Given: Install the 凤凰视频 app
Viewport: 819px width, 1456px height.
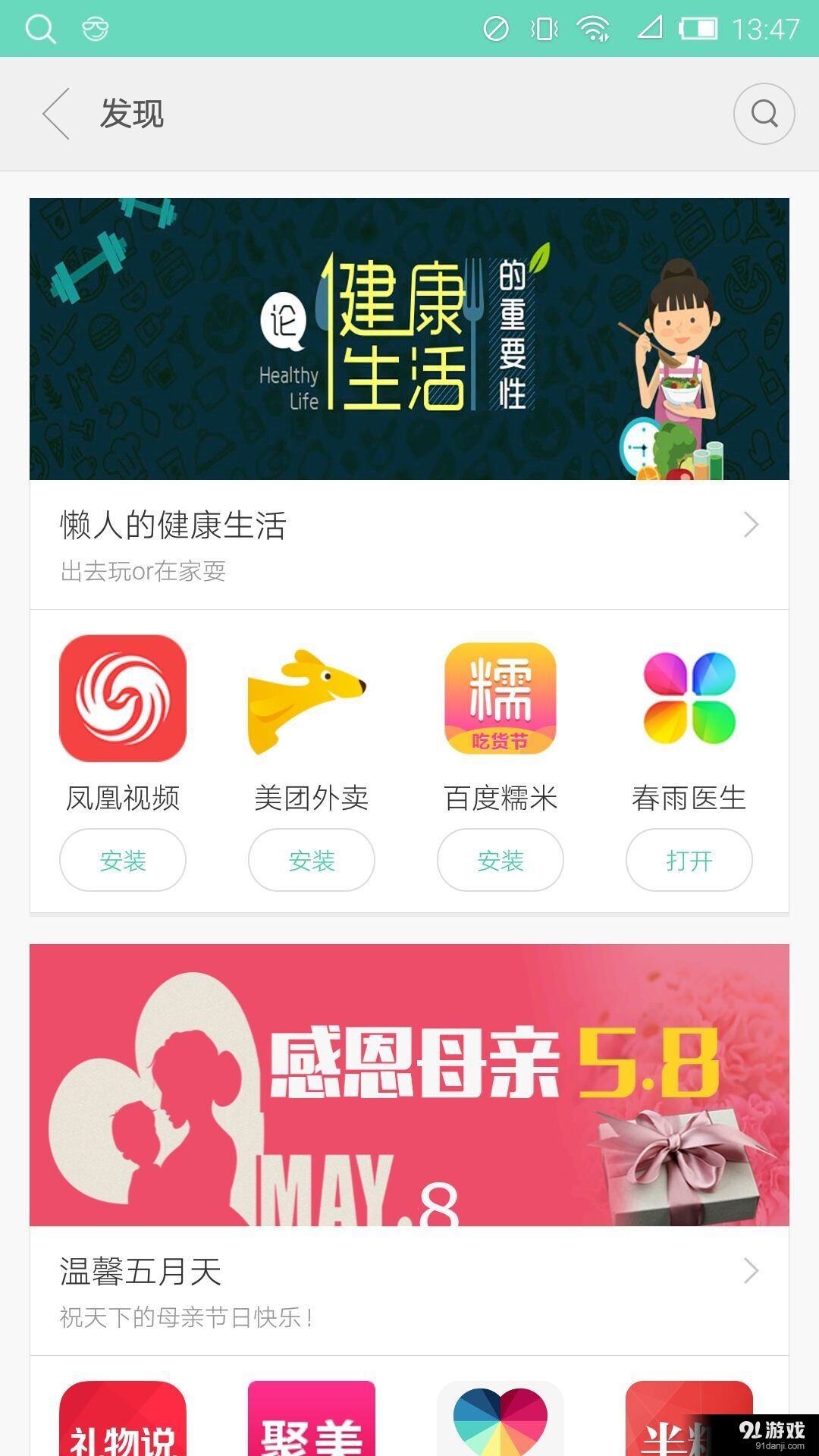Looking at the screenshot, I should (x=122, y=861).
